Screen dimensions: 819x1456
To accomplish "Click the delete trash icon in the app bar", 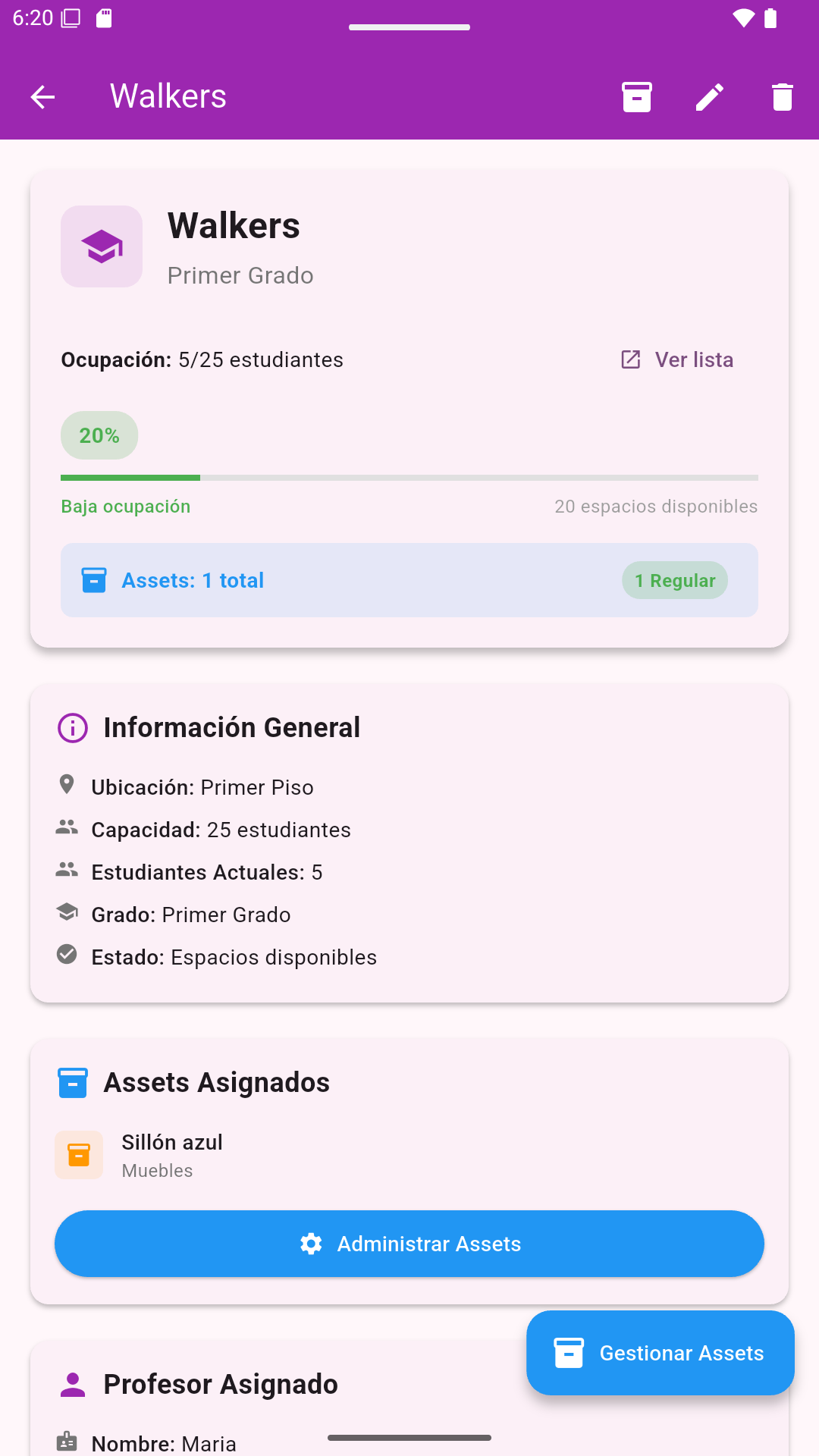I will [782, 96].
